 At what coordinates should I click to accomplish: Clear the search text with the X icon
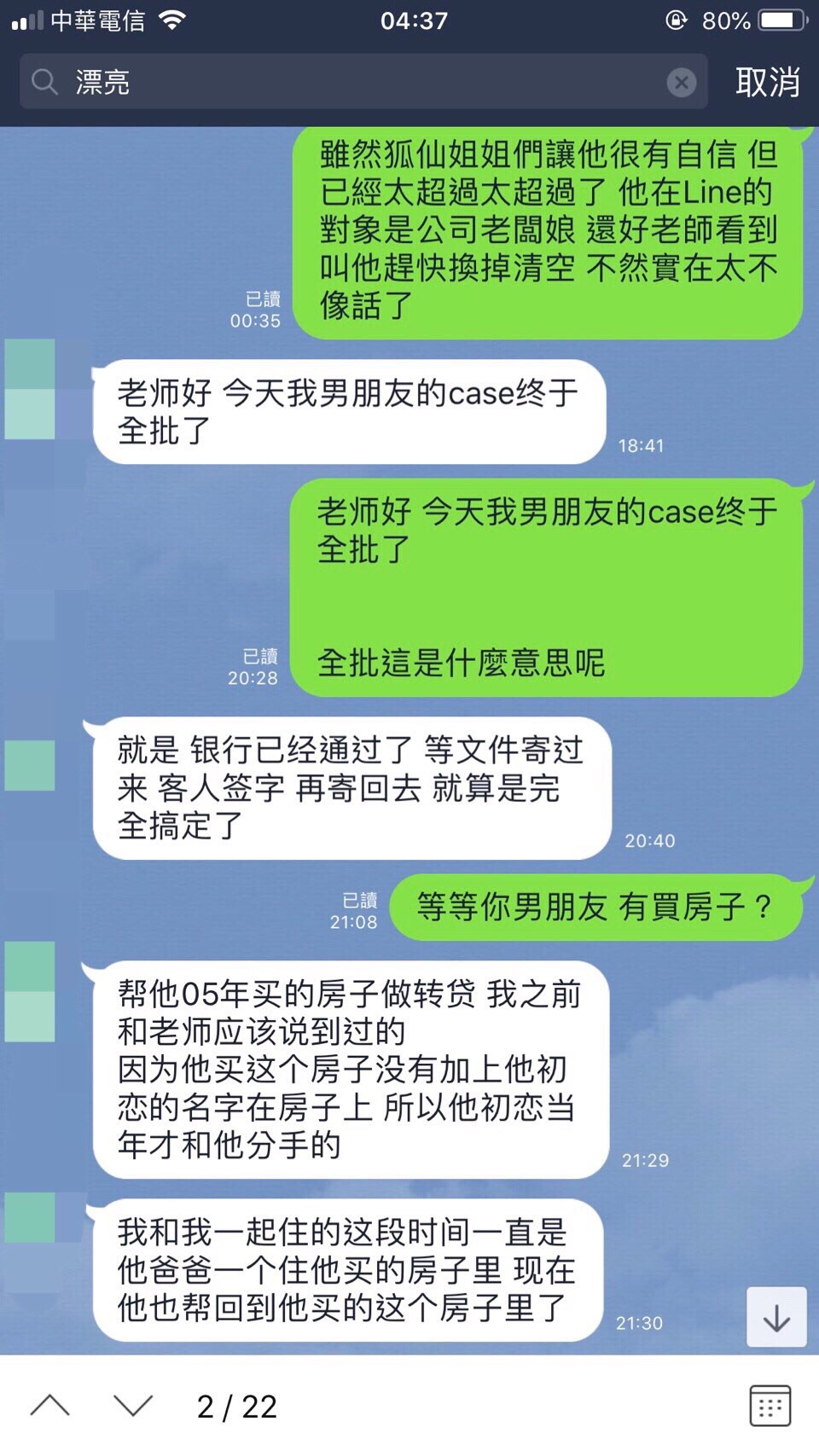(681, 82)
